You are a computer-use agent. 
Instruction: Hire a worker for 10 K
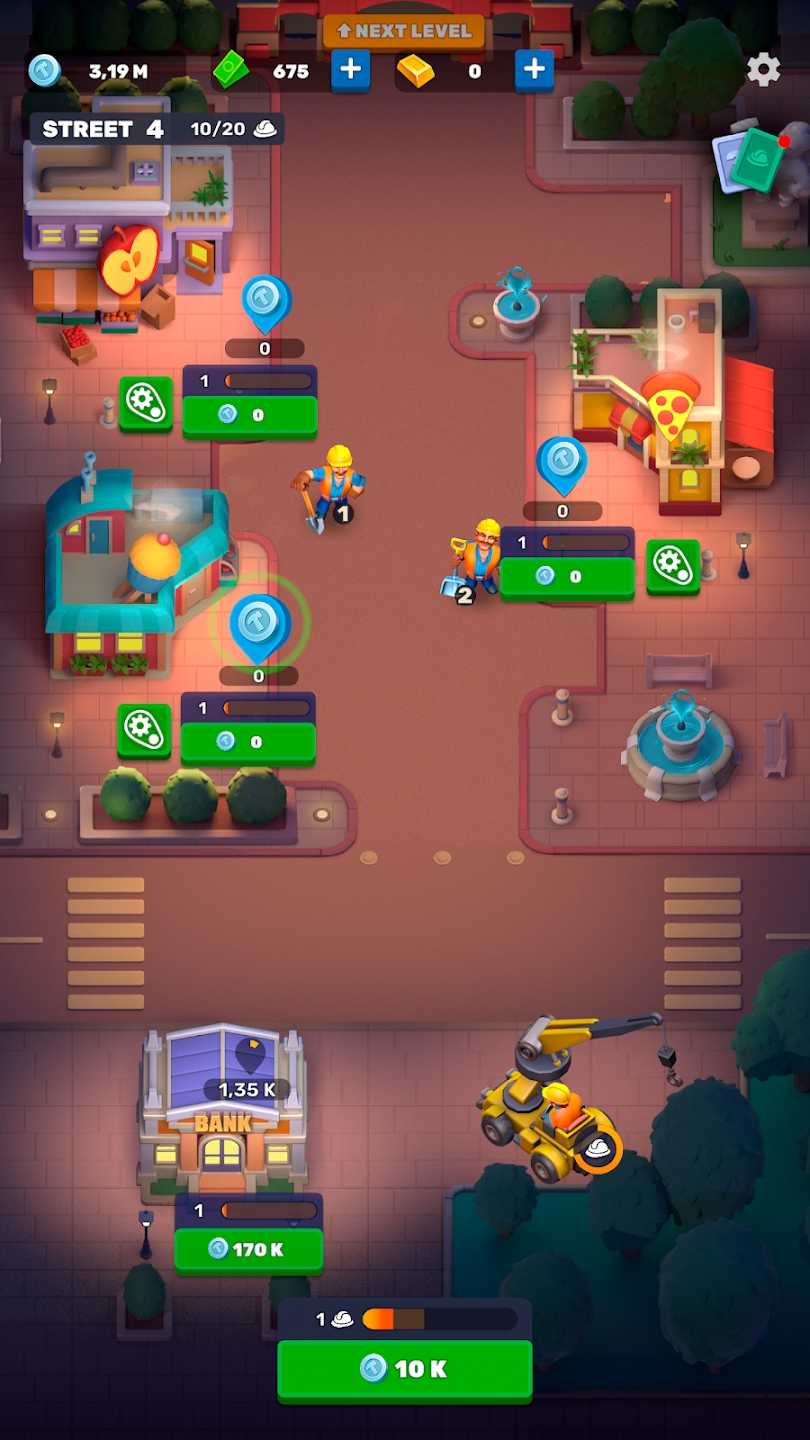404,1369
